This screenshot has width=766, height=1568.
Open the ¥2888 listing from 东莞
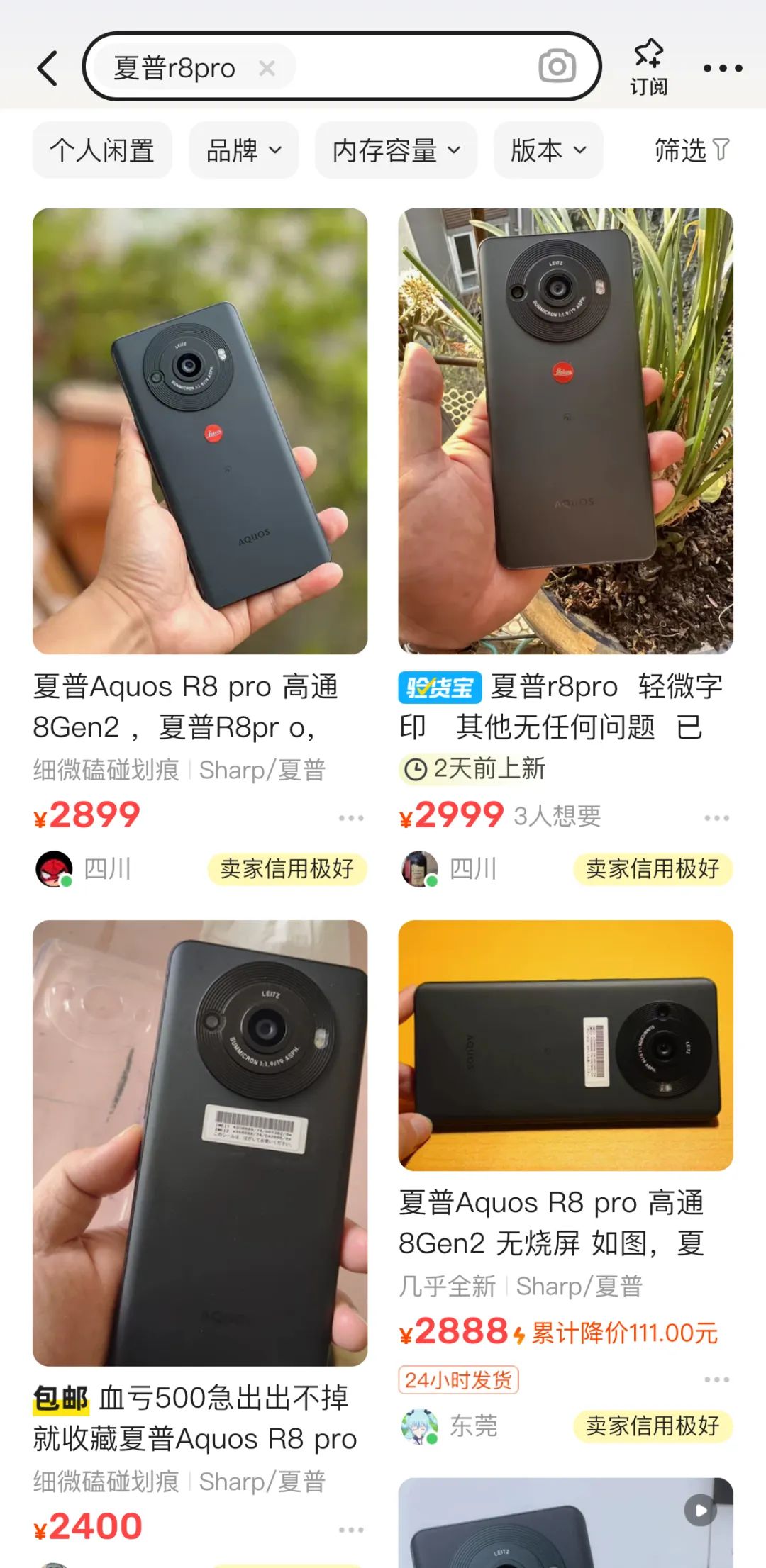pos(565,1046)
